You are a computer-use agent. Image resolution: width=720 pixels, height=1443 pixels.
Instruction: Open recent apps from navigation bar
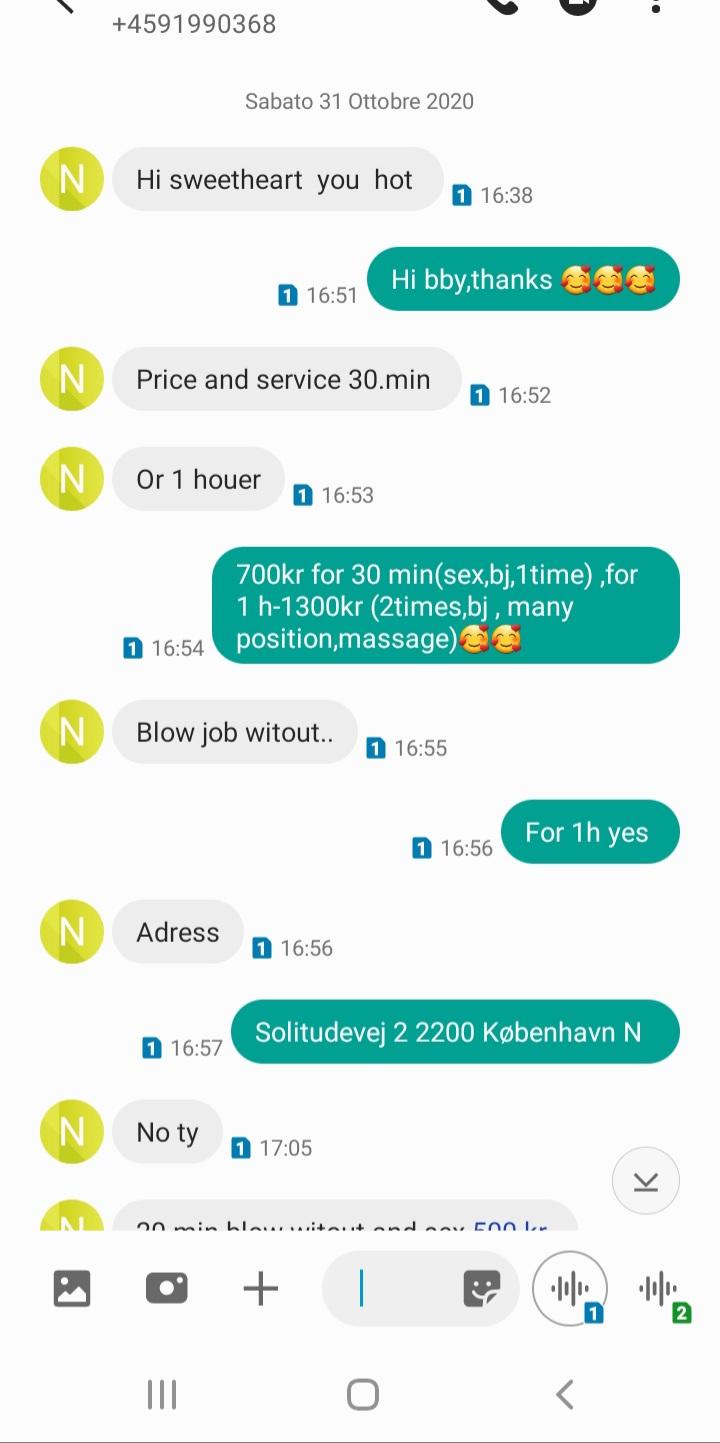(162, 1394)
